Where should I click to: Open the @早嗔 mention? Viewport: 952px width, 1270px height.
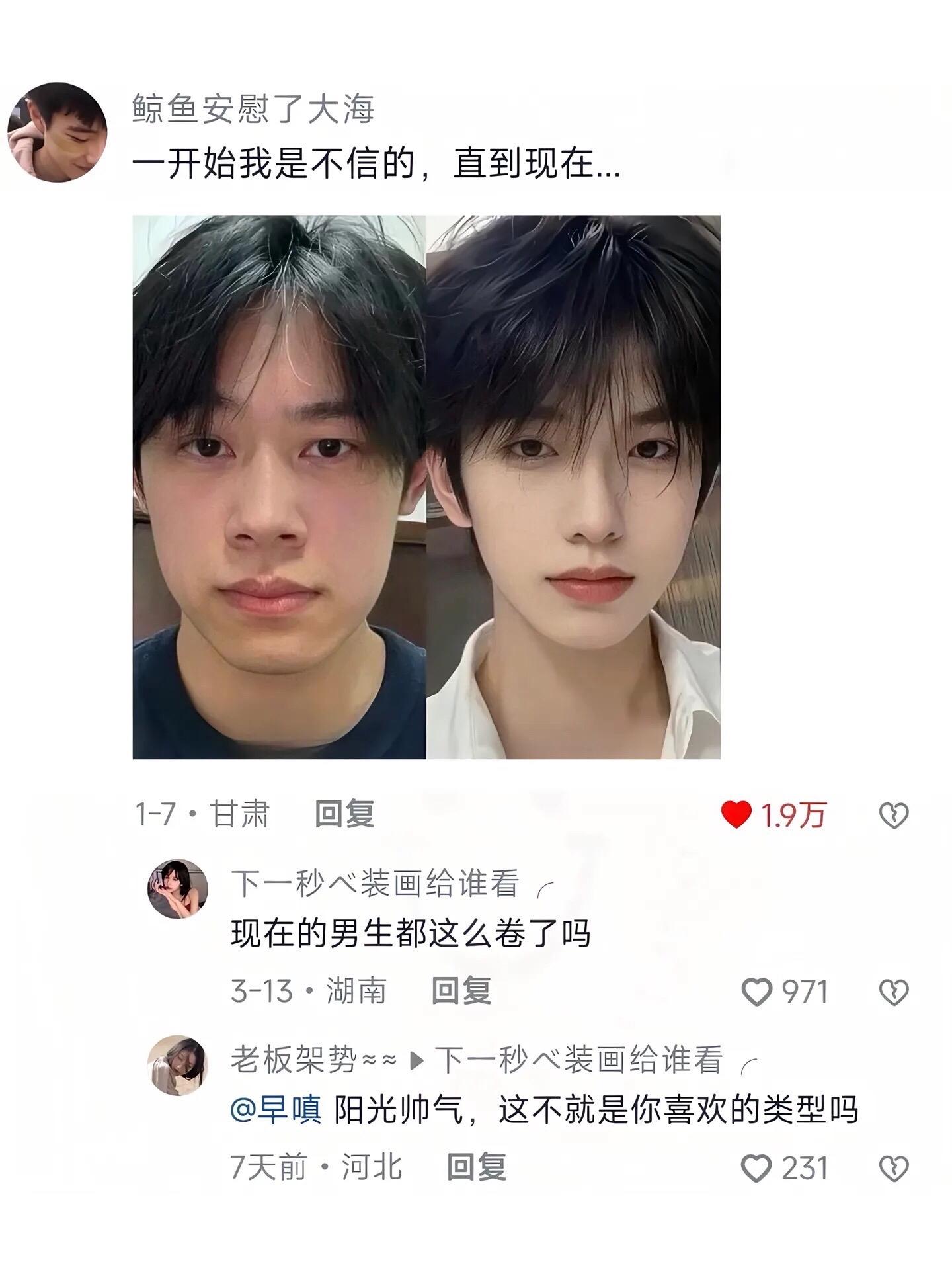coord(276,1109)
